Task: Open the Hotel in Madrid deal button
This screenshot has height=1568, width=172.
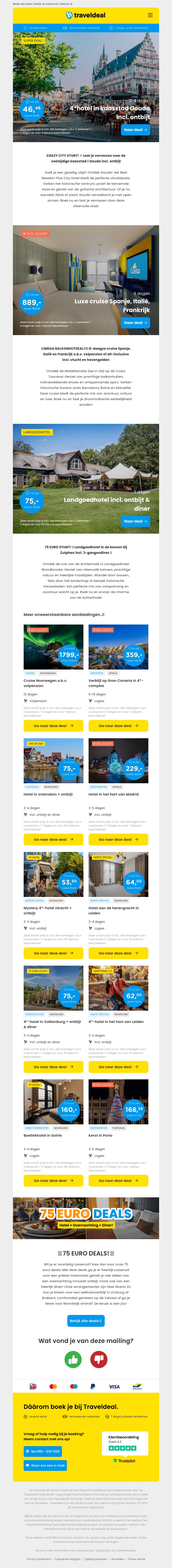Action: click(118, 839)
